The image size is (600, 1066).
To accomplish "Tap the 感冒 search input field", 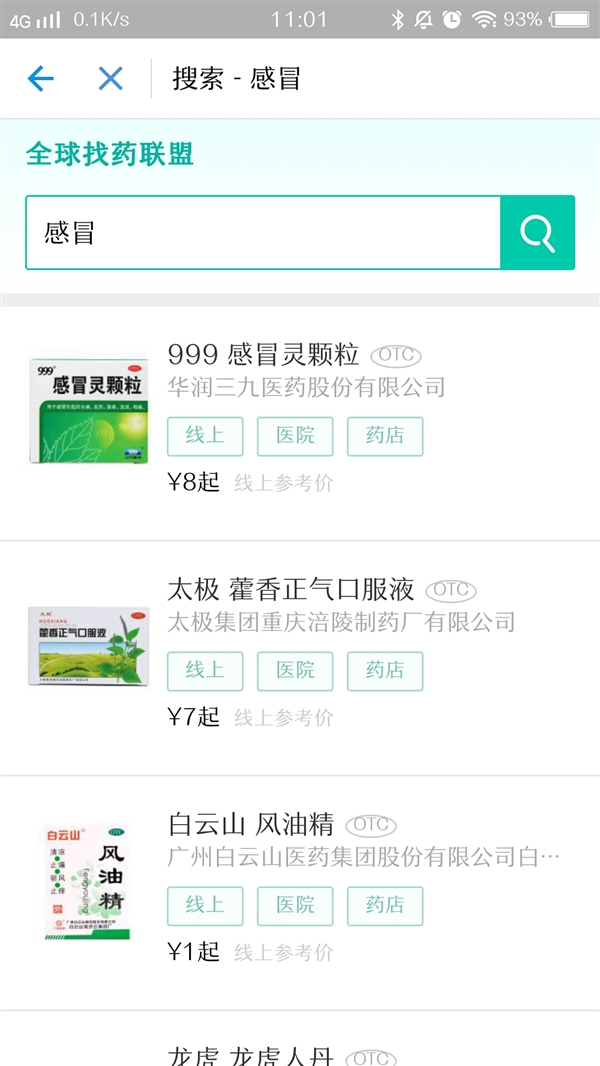I will 262,233.
